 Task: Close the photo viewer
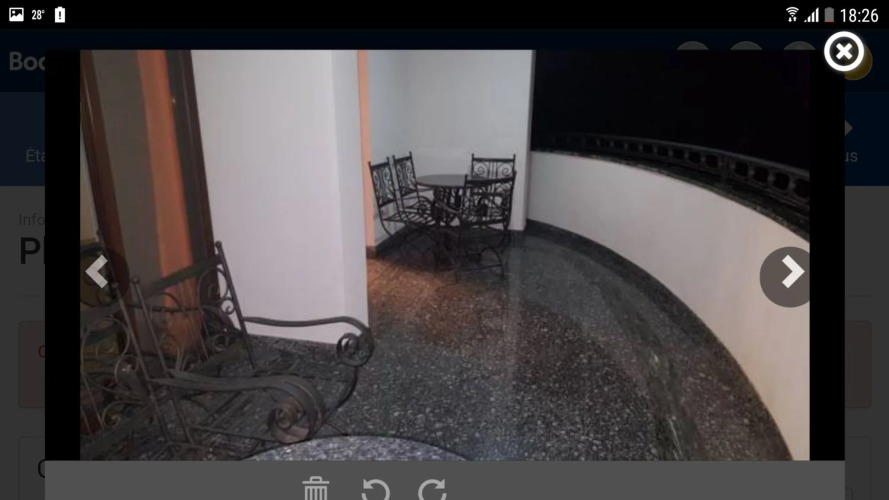tap(843, 51)
